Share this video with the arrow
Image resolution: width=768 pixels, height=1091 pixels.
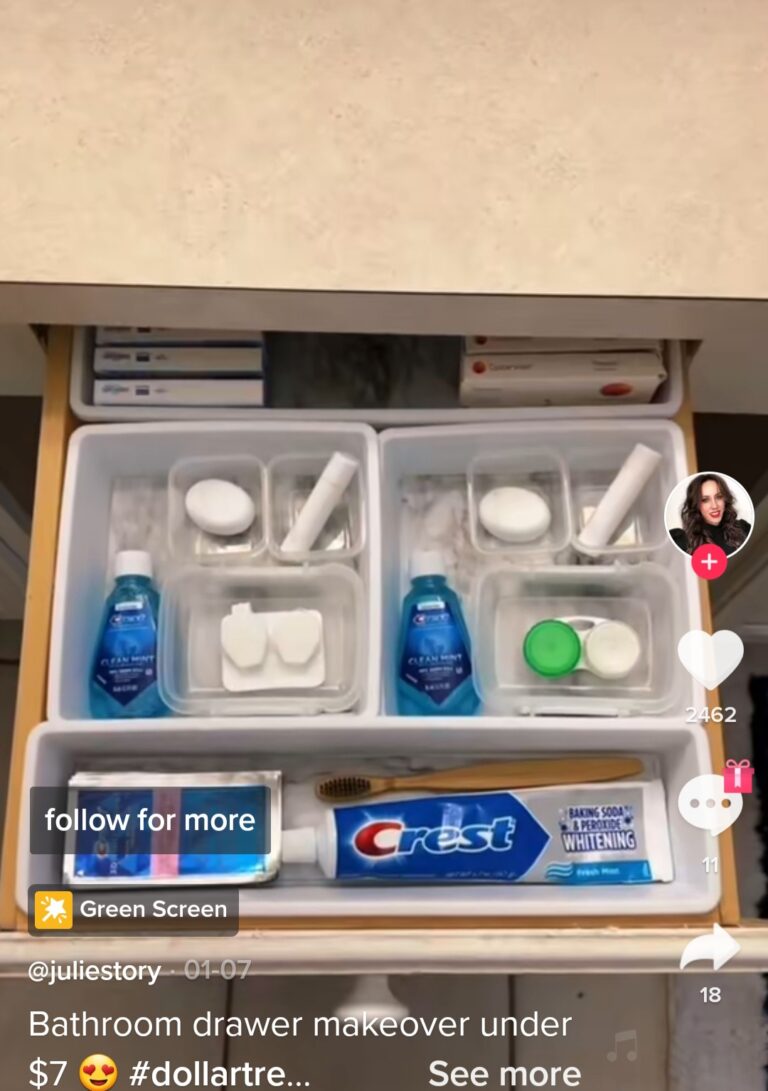pyautogui.click(x=710, y=949)
